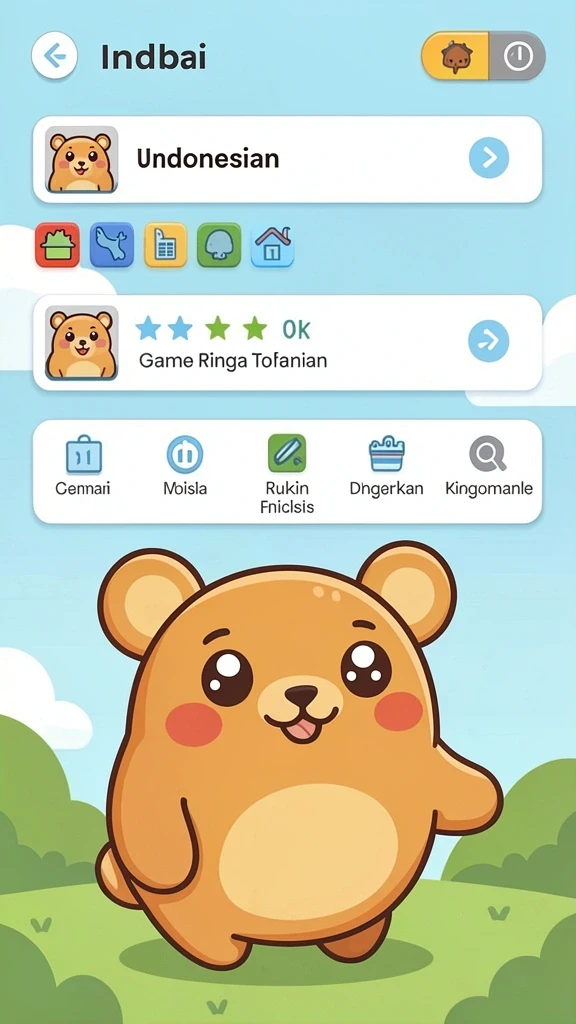Go back with the arrow beside Indbai
The width and height of the screenshot is (576, 1024).
(54, 56)
